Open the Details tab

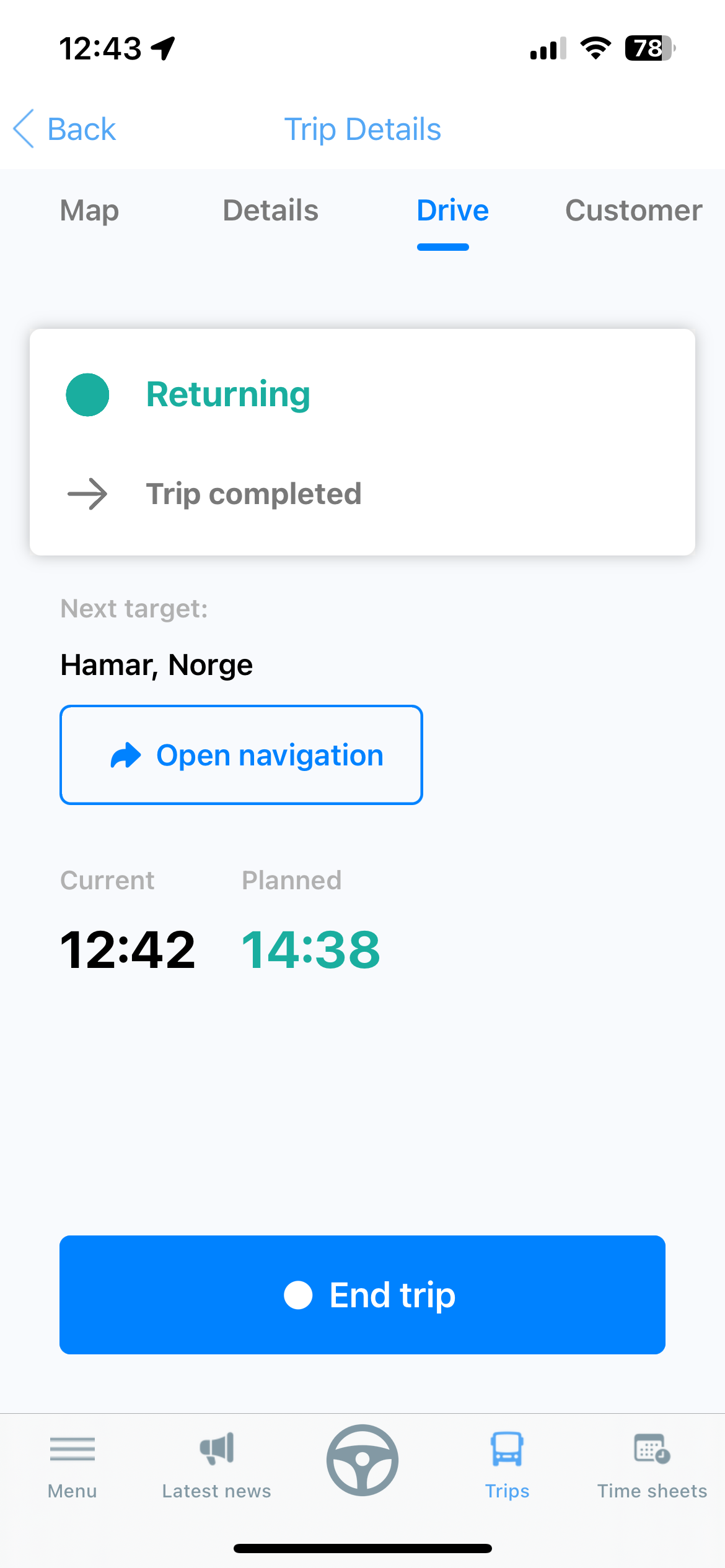270,211
